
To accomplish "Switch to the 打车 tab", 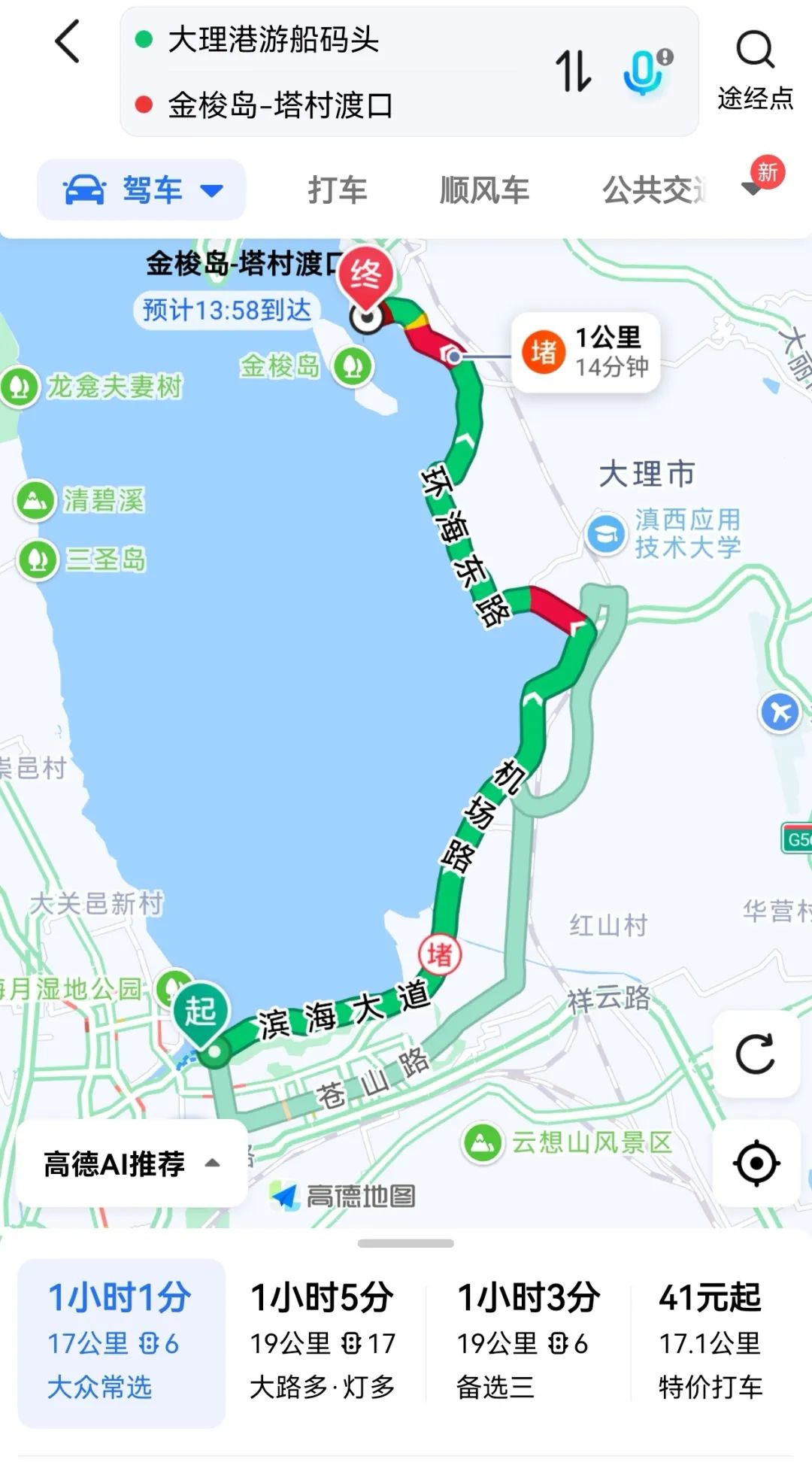I will [338, 190].
